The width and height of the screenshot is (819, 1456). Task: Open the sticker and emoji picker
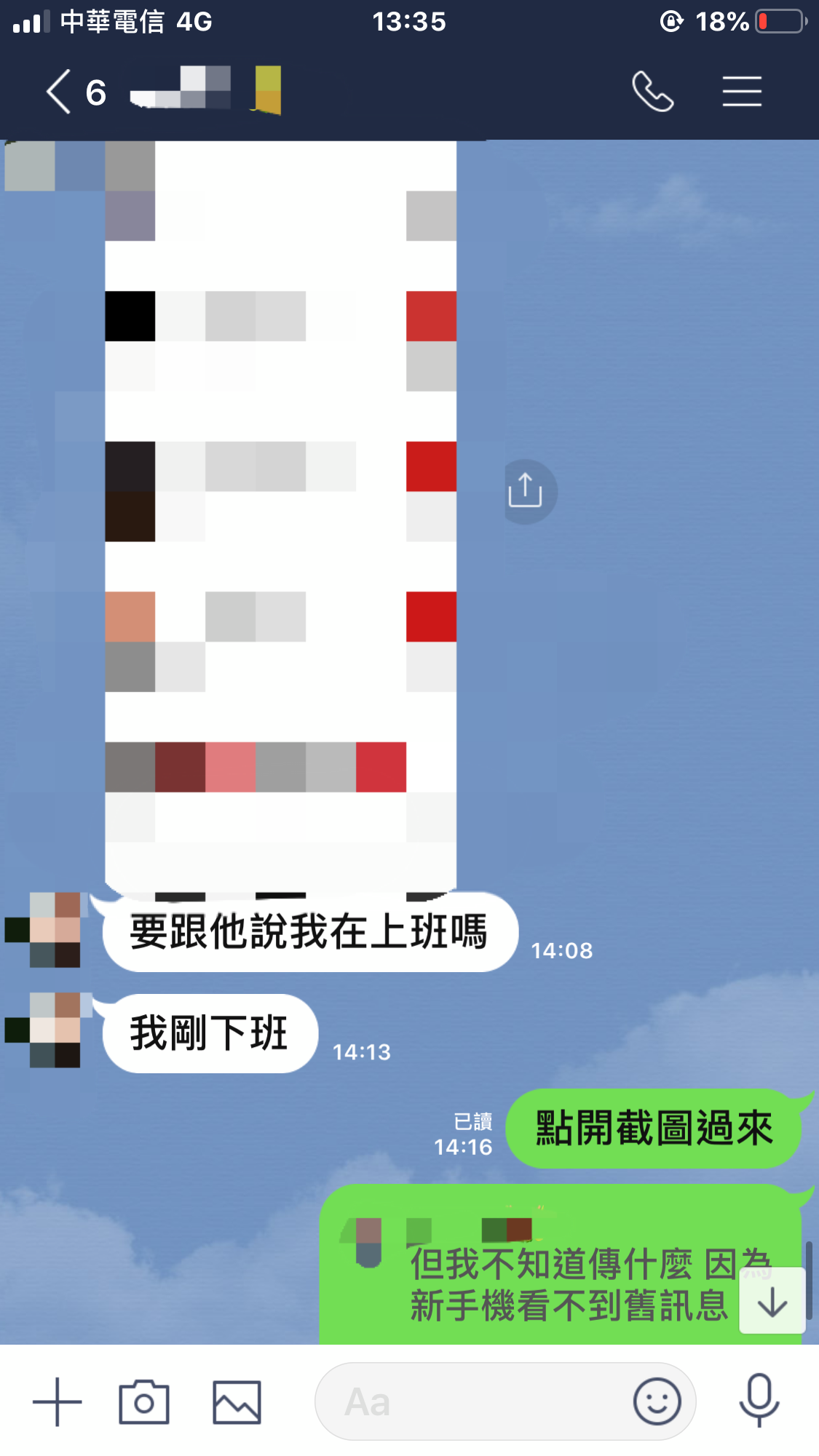coord(657,1401)
